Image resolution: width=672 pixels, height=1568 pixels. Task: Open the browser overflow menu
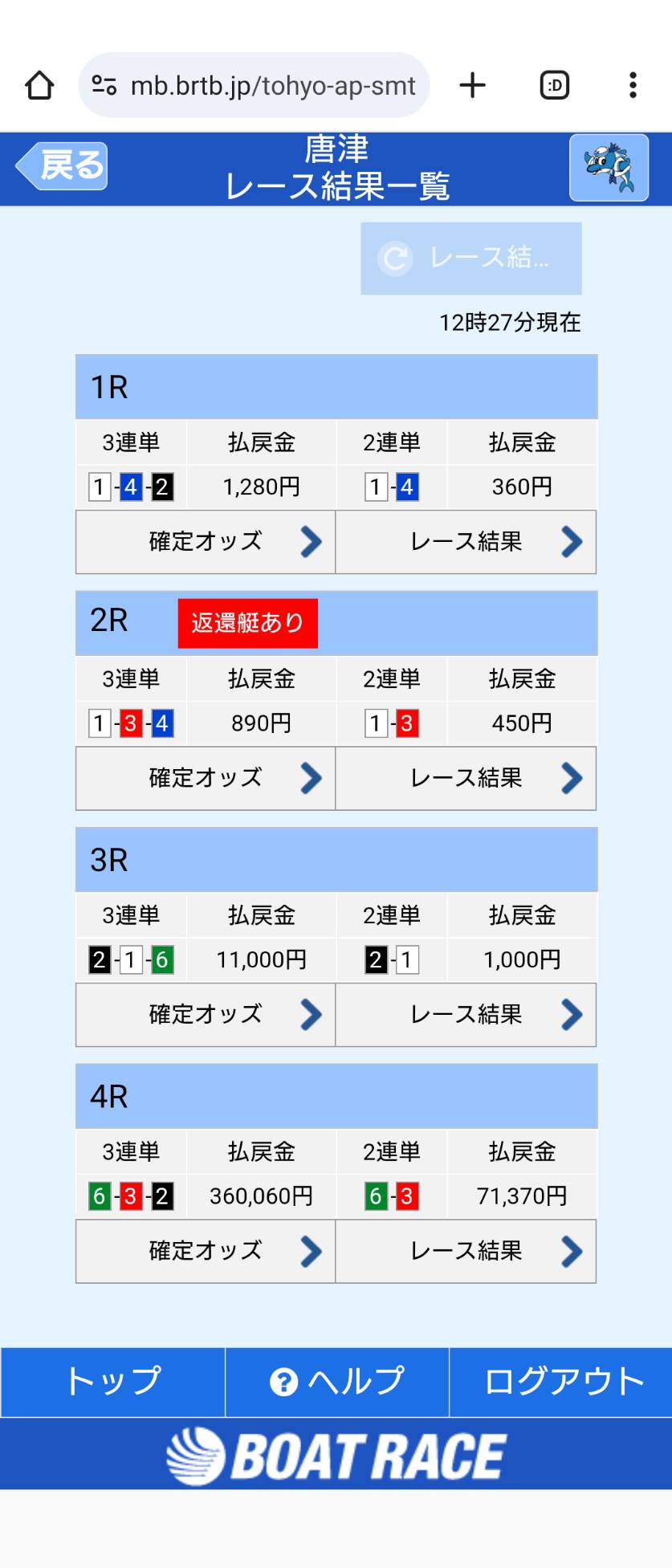633,85
